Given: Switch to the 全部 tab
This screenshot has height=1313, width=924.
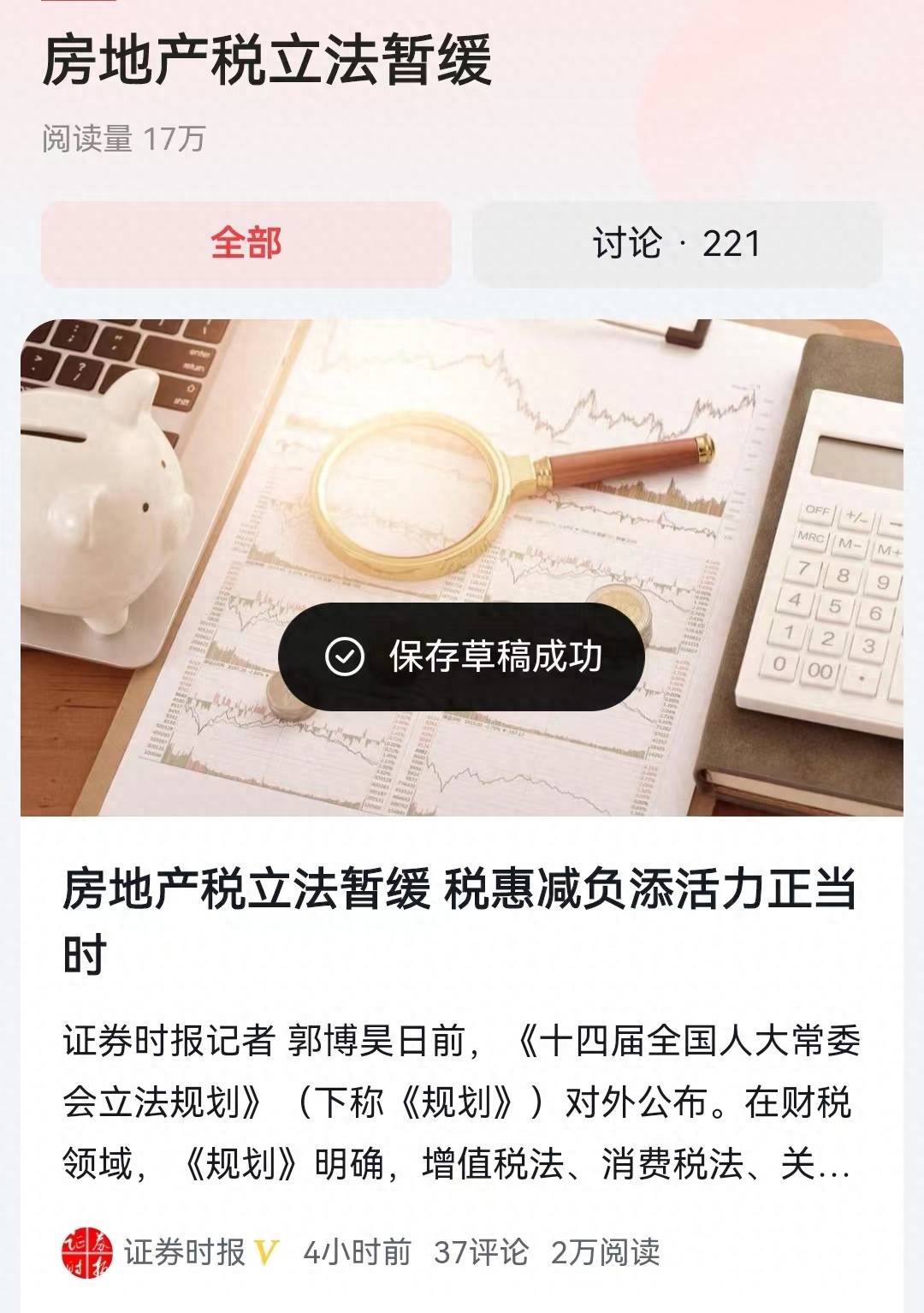Looking at the screenshot, I should tap(246, 244).
